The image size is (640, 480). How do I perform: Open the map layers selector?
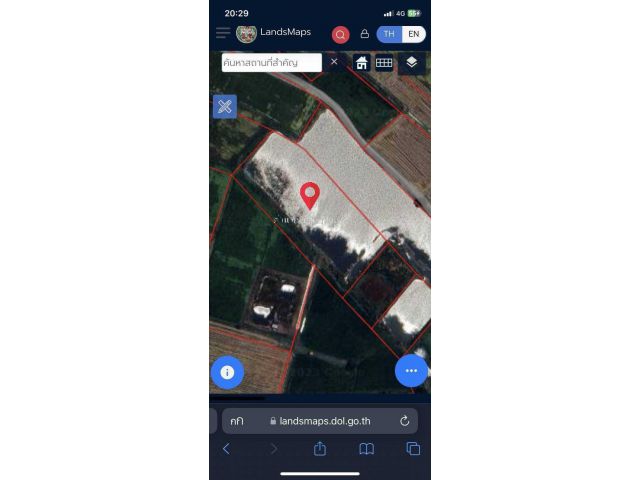(412, 62)
